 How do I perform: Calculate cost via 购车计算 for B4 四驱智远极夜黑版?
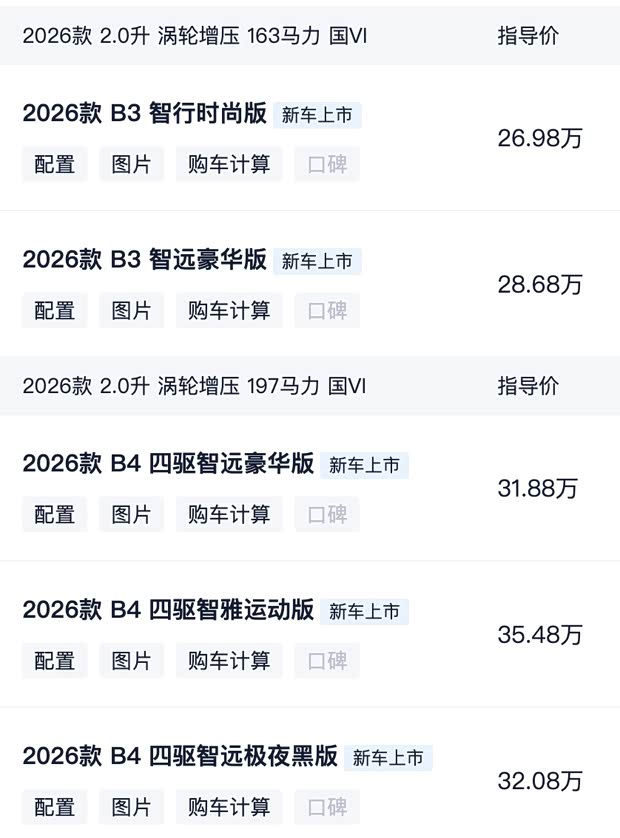click(x=229, y=806)
